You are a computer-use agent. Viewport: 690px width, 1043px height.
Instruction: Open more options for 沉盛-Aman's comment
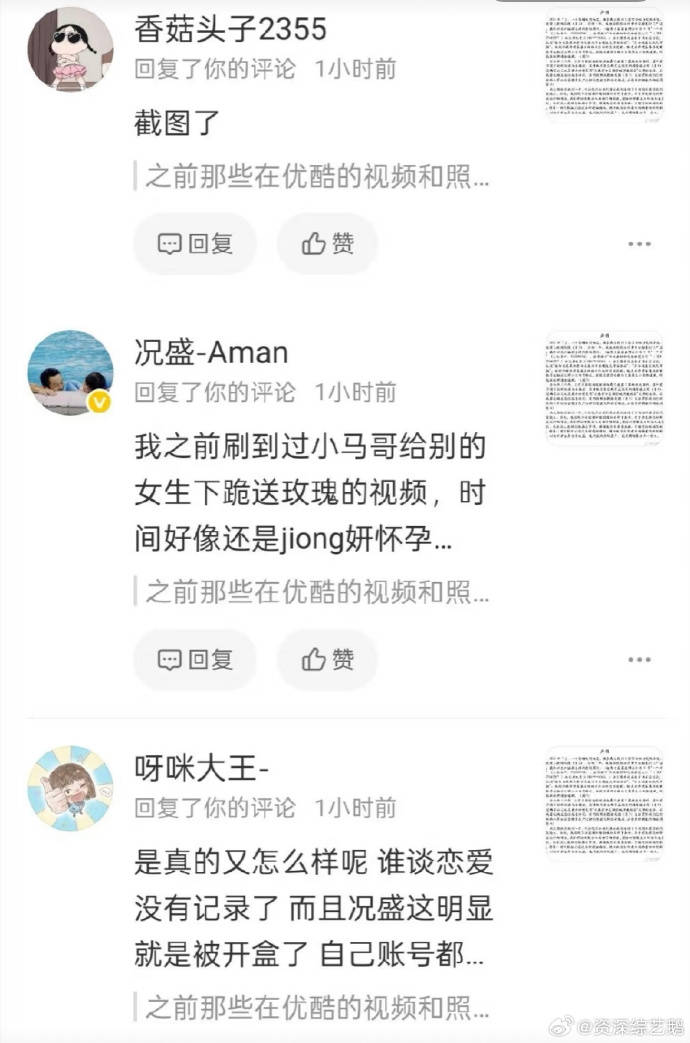click(639, 660)
